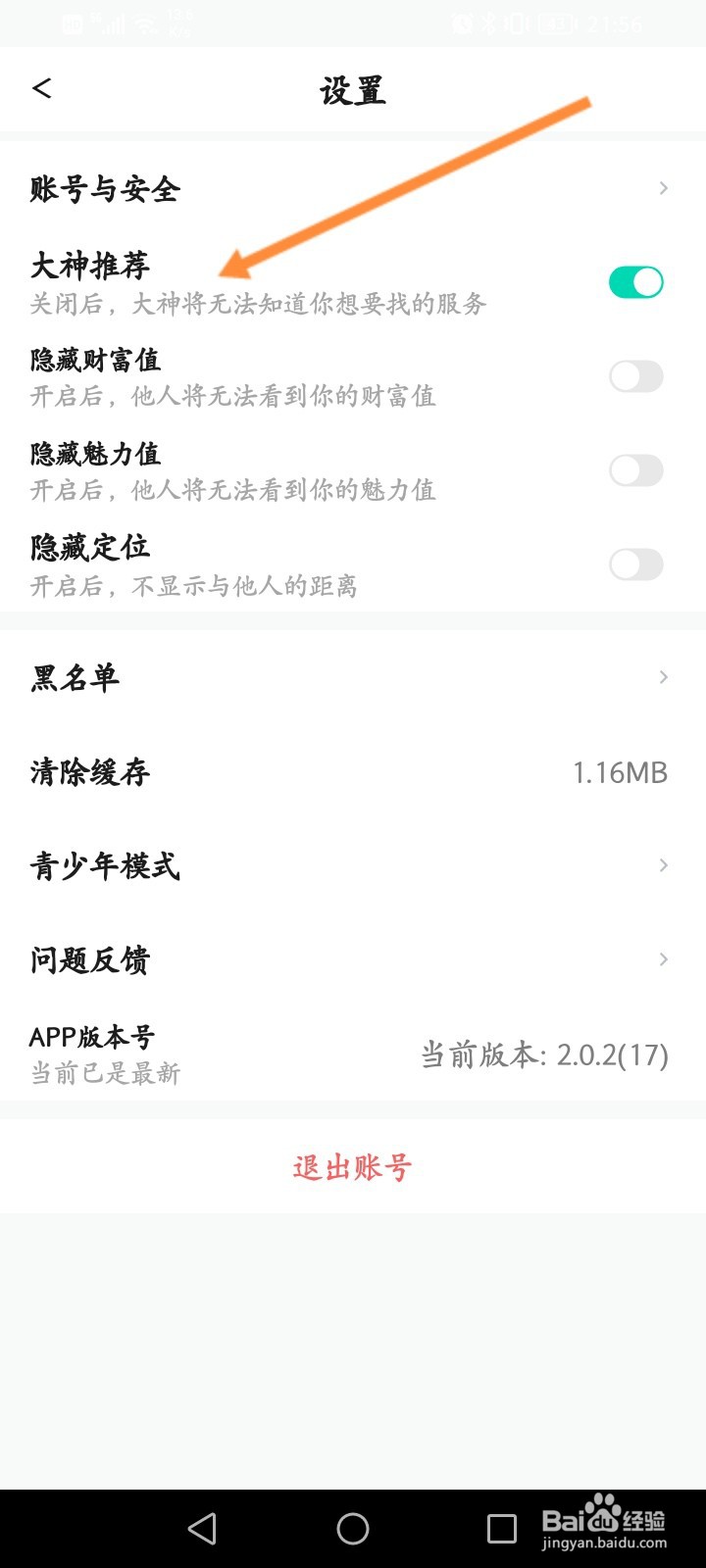Image resolution: width=706 pixels, height=1568 pixels.
Task: Enable the 隐藏财富值 switch
Action: 635,376
